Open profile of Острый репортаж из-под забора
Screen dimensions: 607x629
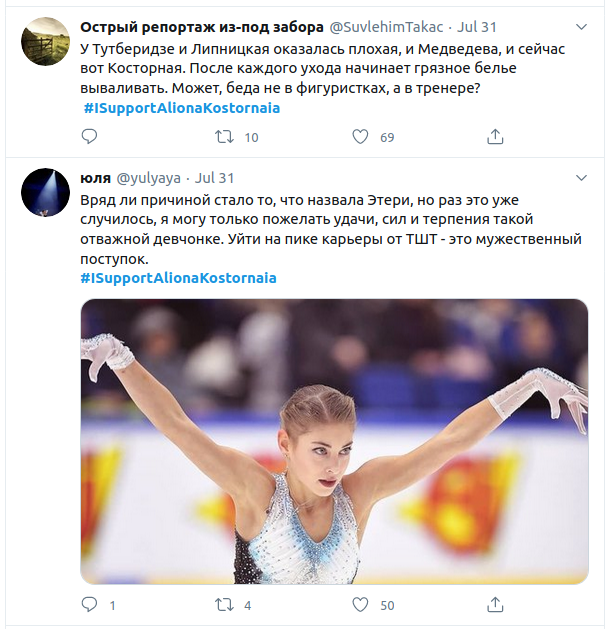201,25
